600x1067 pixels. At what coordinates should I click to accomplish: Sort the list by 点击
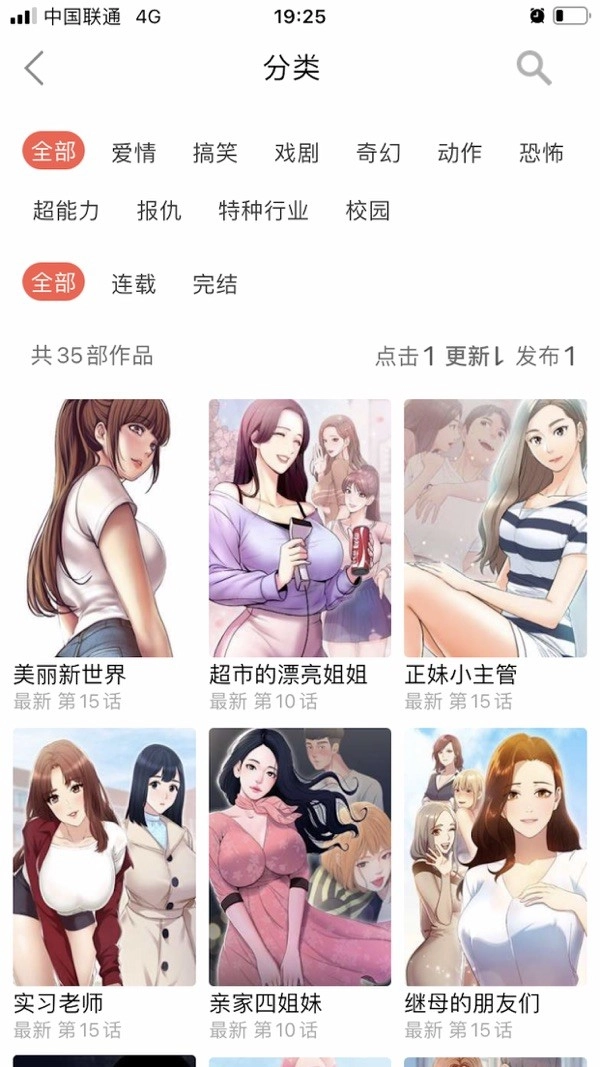coord(404,356)
